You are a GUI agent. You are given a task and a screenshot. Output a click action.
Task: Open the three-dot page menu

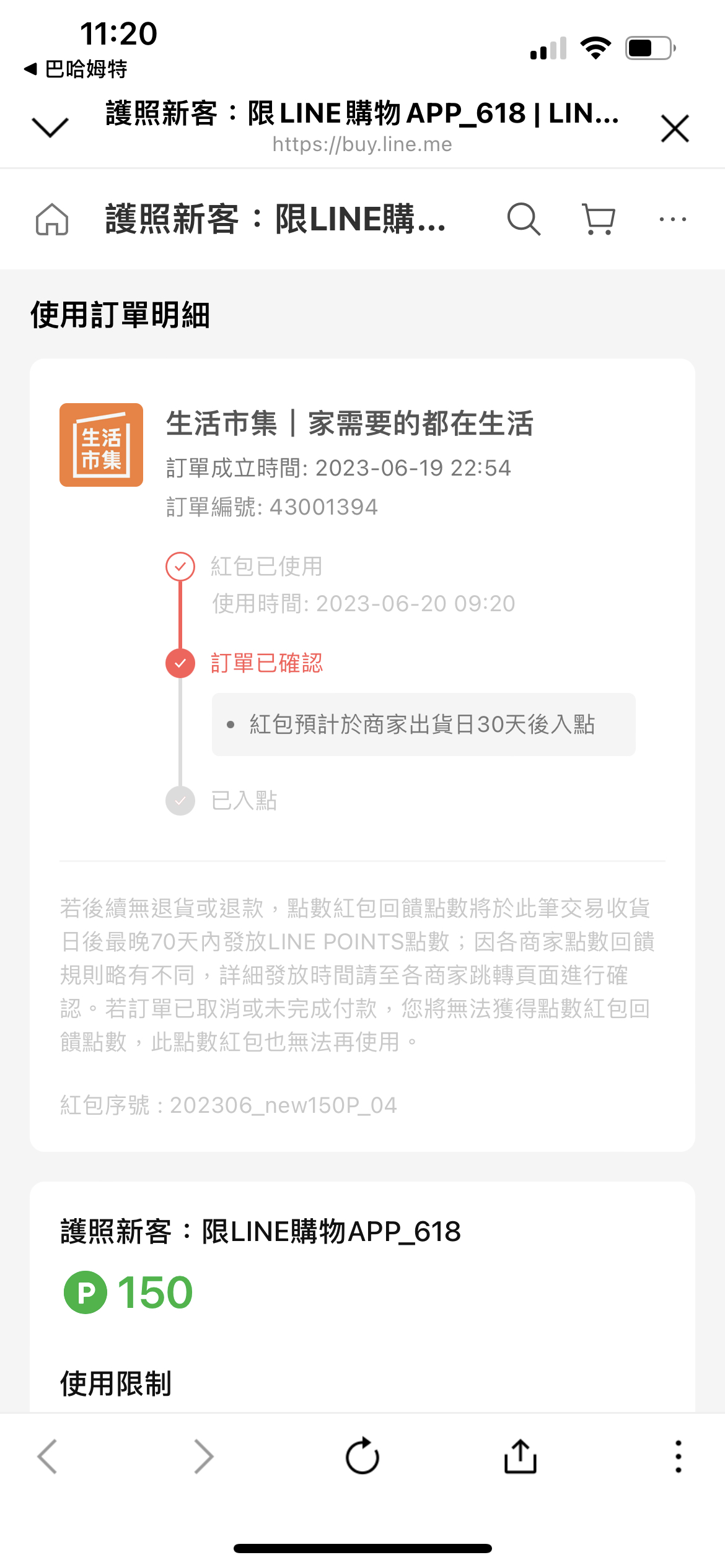[672, 219]
